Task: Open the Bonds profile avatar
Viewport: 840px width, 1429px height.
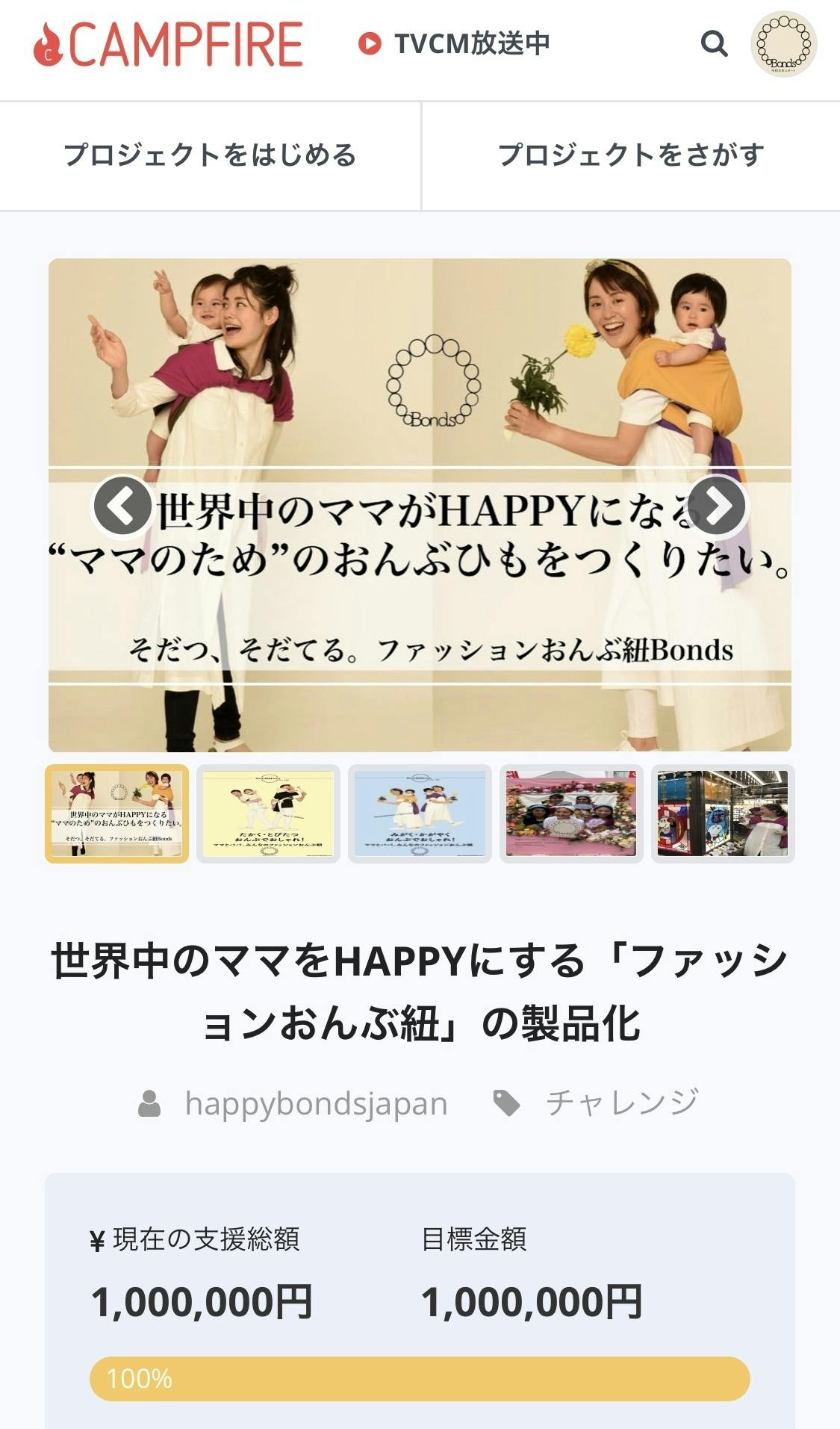Action: [783, 44]
